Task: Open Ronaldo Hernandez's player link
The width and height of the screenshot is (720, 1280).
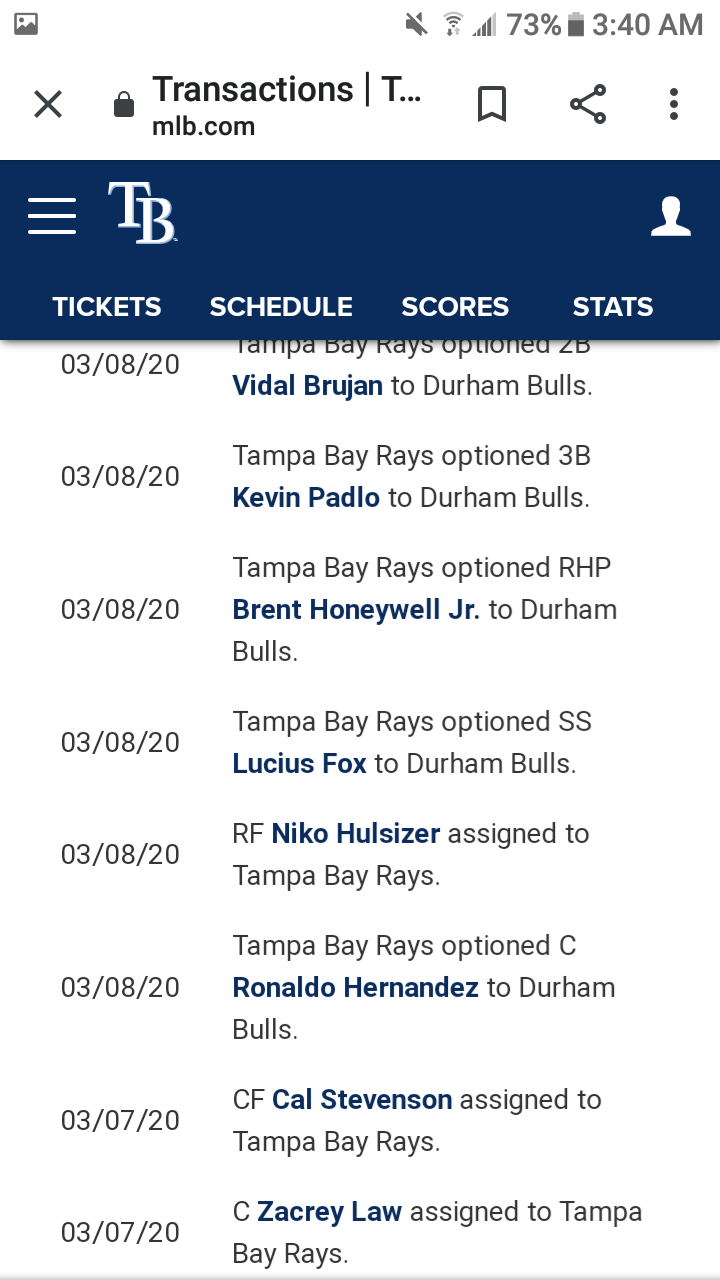Action: (x=356, y=988)
